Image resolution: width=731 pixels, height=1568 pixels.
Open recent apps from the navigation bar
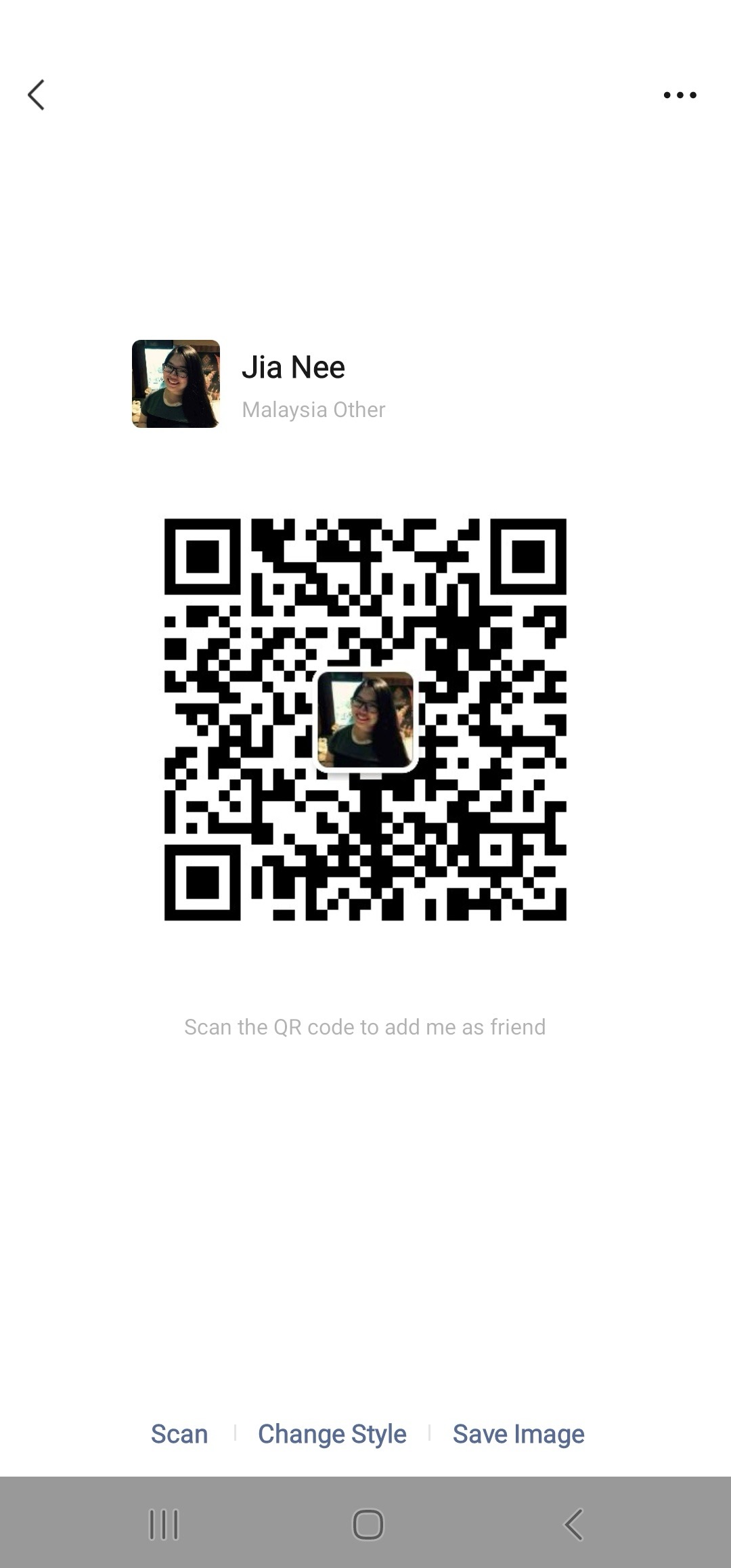163,1525
